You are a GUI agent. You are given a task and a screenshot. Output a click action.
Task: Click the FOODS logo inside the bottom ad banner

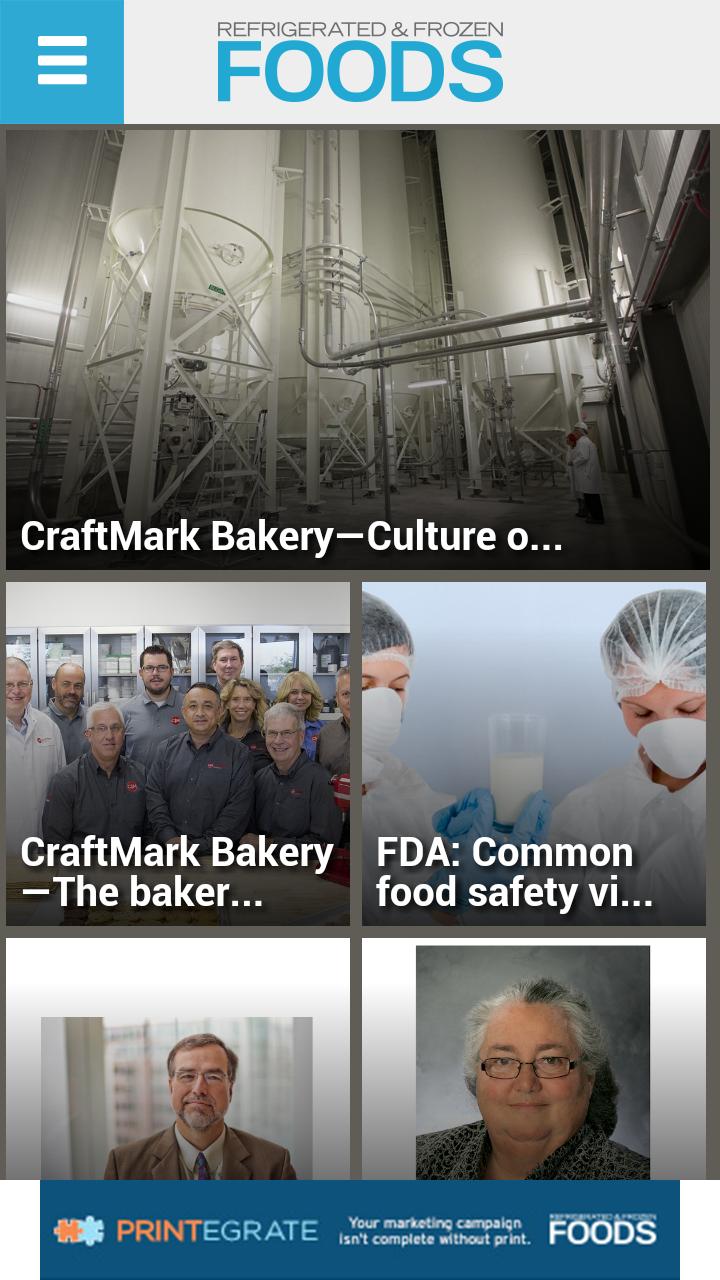pyautogui.click(x=602, y=1230)
